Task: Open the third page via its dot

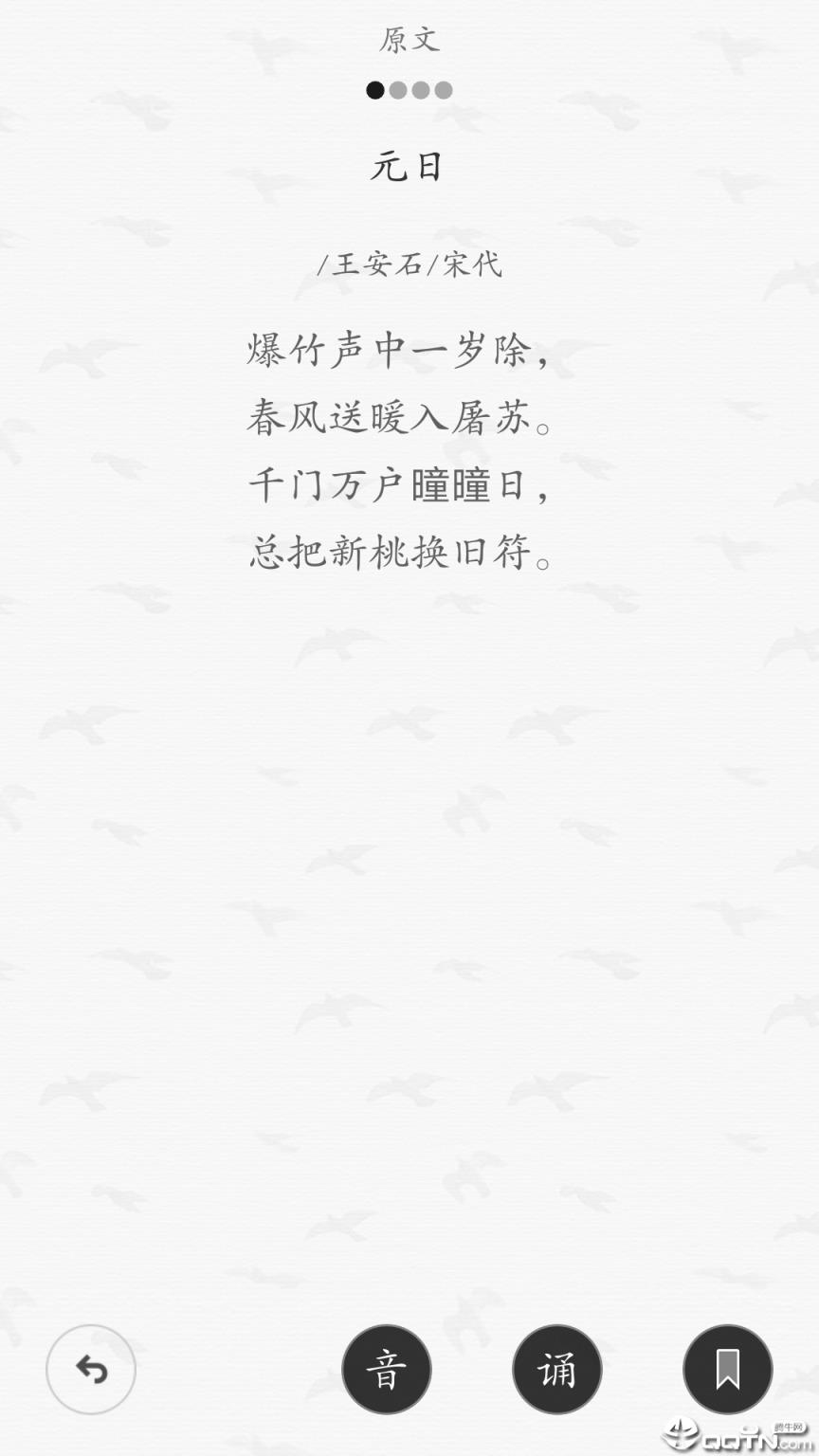Action: click(x=421, y=90)
